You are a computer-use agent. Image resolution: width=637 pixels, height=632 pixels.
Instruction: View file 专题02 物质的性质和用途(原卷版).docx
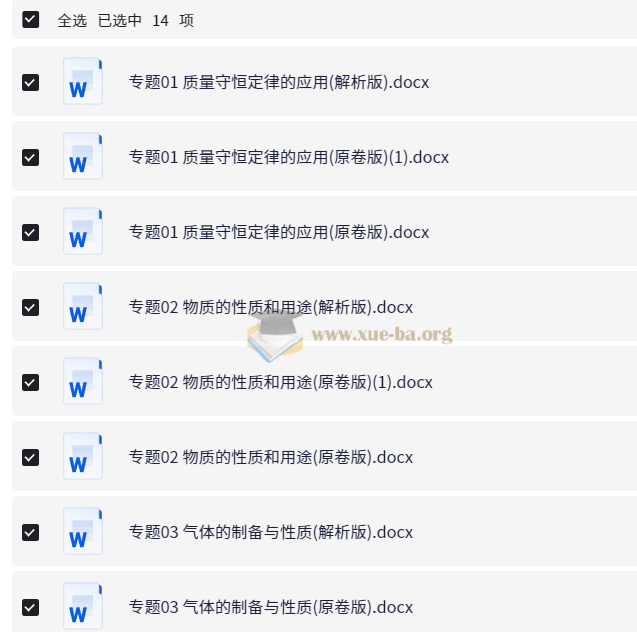(270, 457)
